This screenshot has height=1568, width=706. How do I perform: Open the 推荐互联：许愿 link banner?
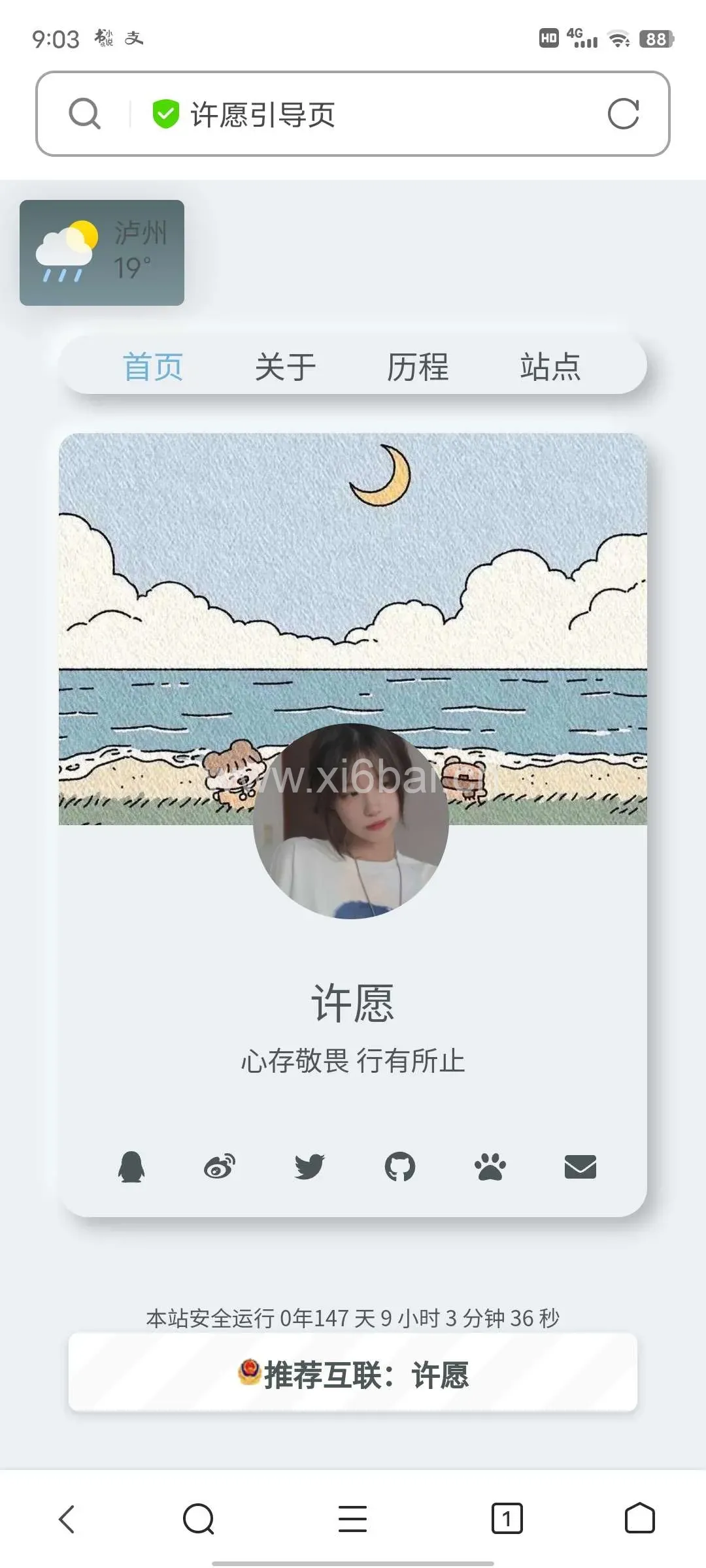[x=353, y=1372]
